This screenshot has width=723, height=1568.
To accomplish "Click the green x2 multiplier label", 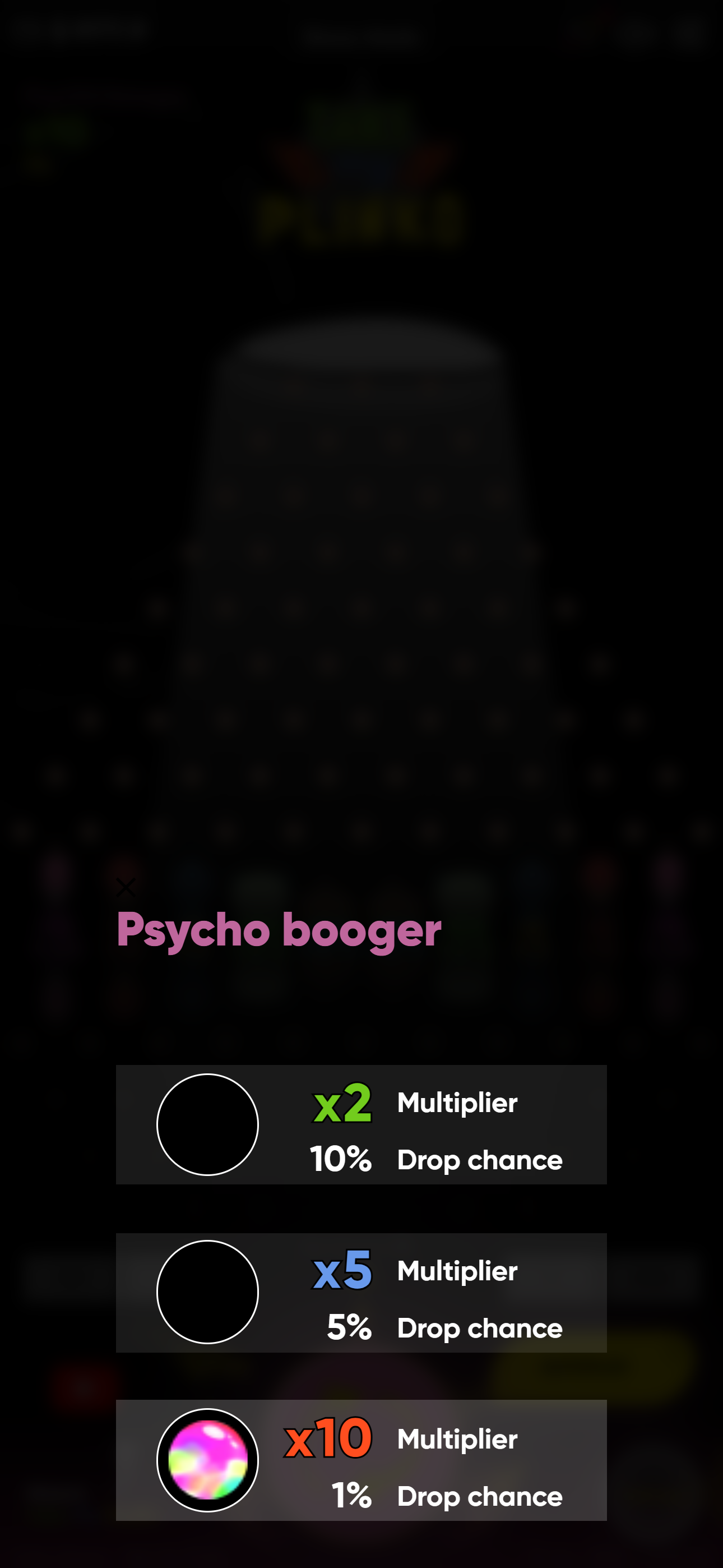I will coord(342,1102).
